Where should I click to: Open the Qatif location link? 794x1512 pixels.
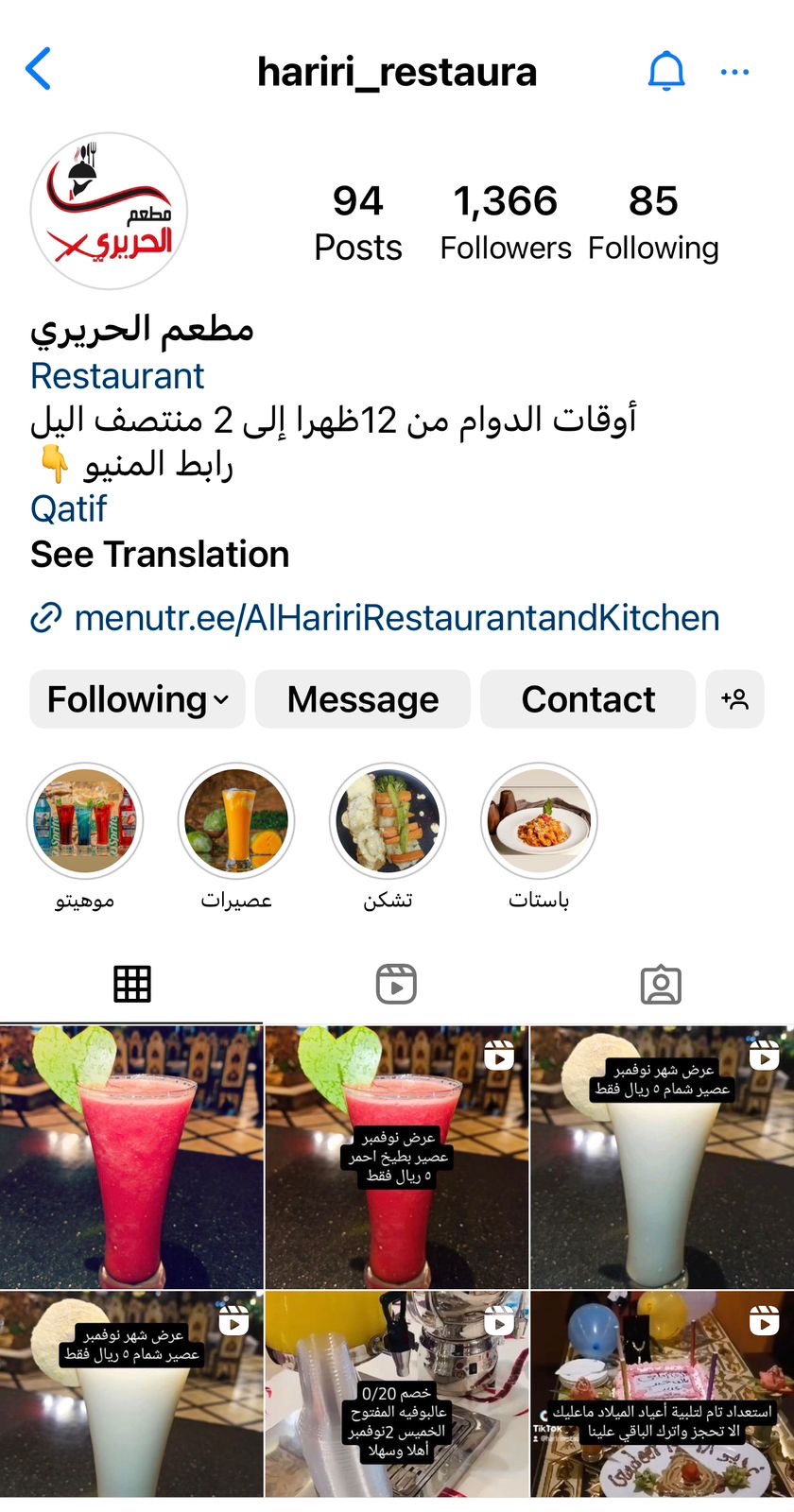click(69, 509)
